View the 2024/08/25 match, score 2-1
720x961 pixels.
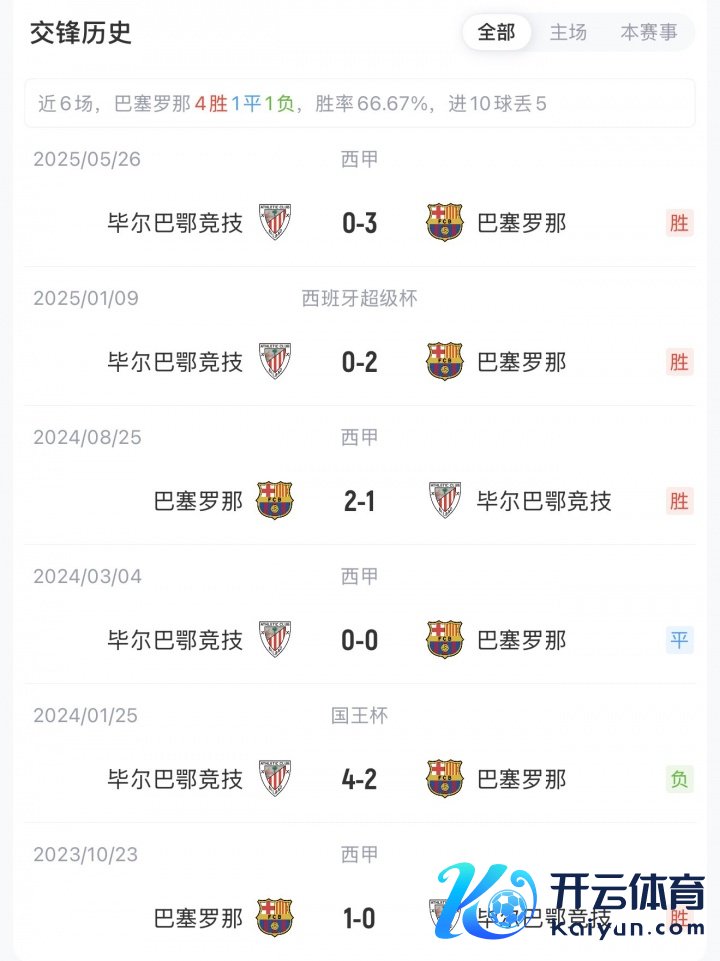(x=360, y=500)
